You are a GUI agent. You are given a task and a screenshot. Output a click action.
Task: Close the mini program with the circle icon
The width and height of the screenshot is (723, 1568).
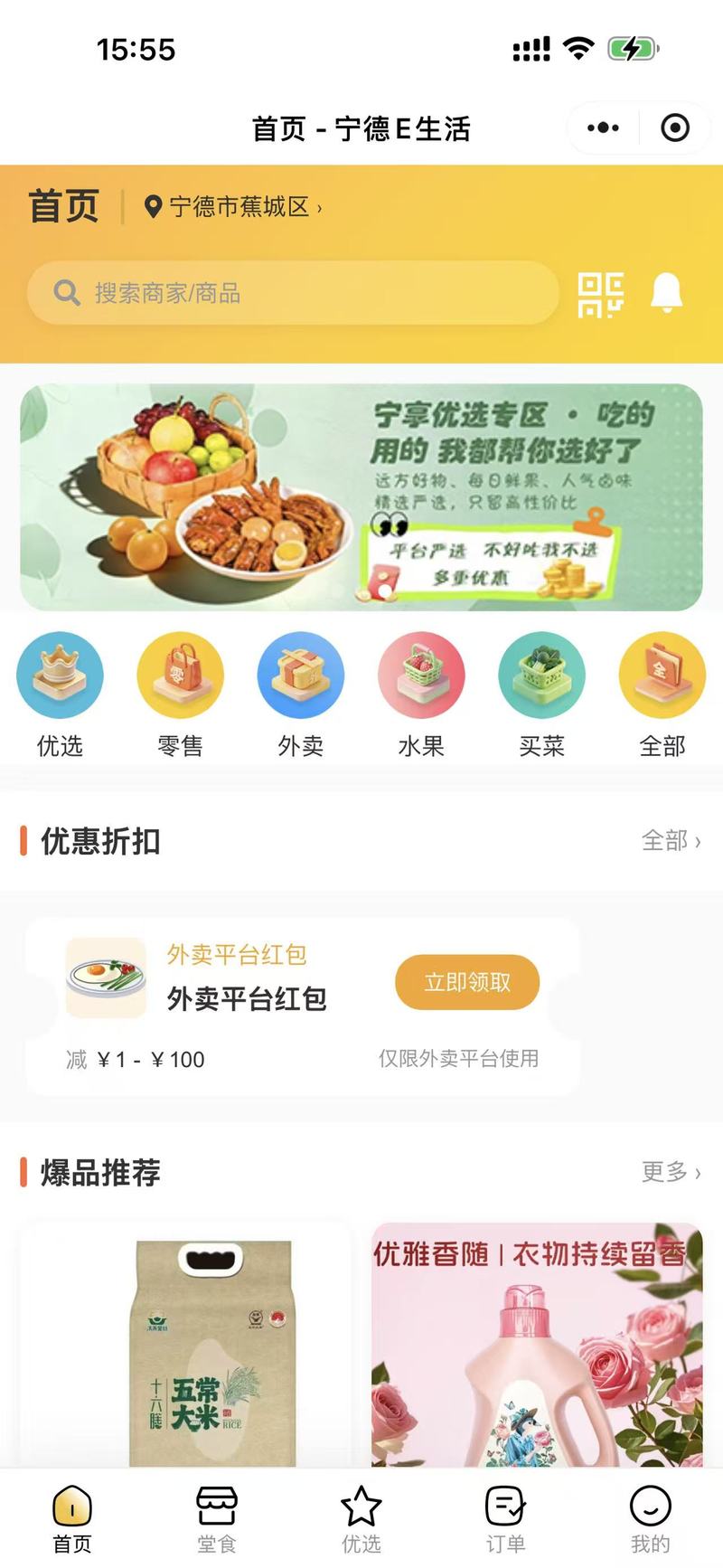tap(674, 128)
